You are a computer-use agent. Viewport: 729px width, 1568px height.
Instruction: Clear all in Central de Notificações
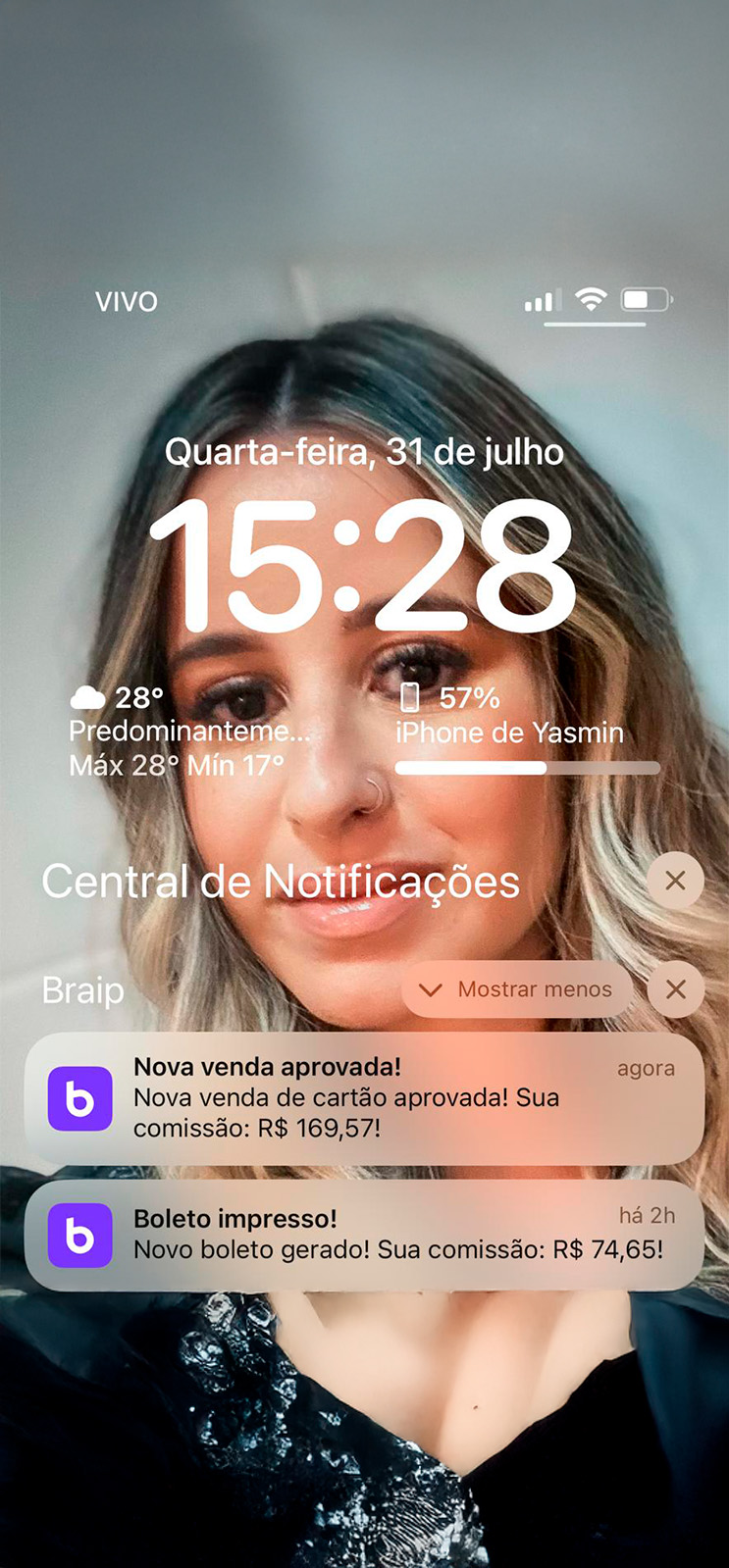(x=675, y=881)
